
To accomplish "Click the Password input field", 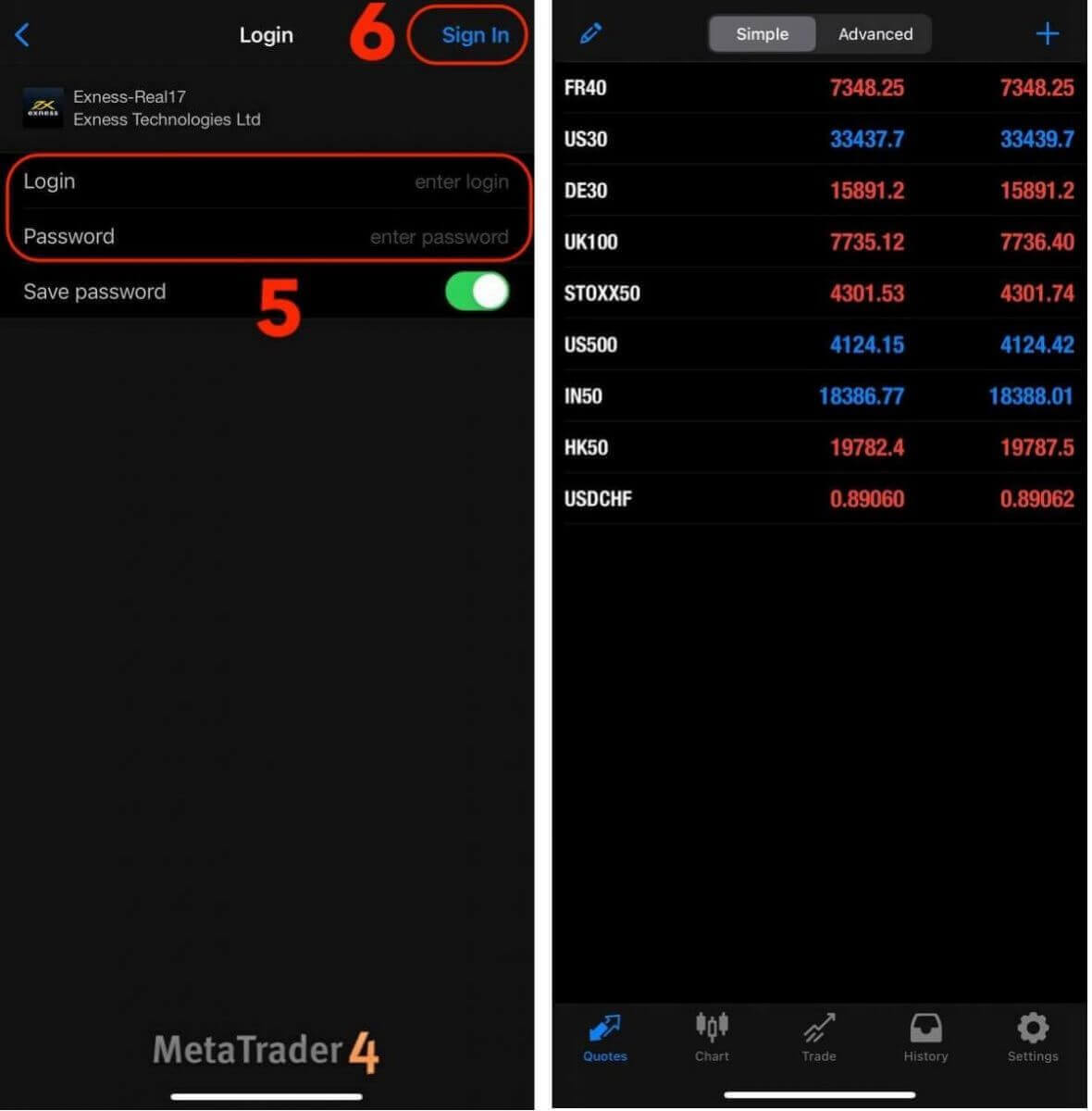I will pos(268,236).
